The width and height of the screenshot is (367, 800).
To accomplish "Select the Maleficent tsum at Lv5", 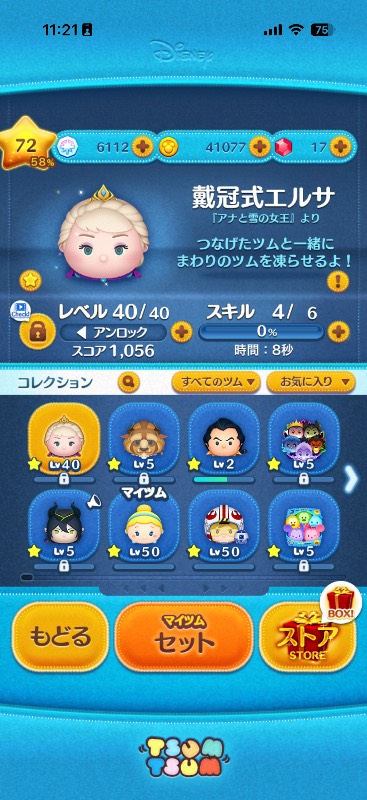I will click(x=64, y=526).
